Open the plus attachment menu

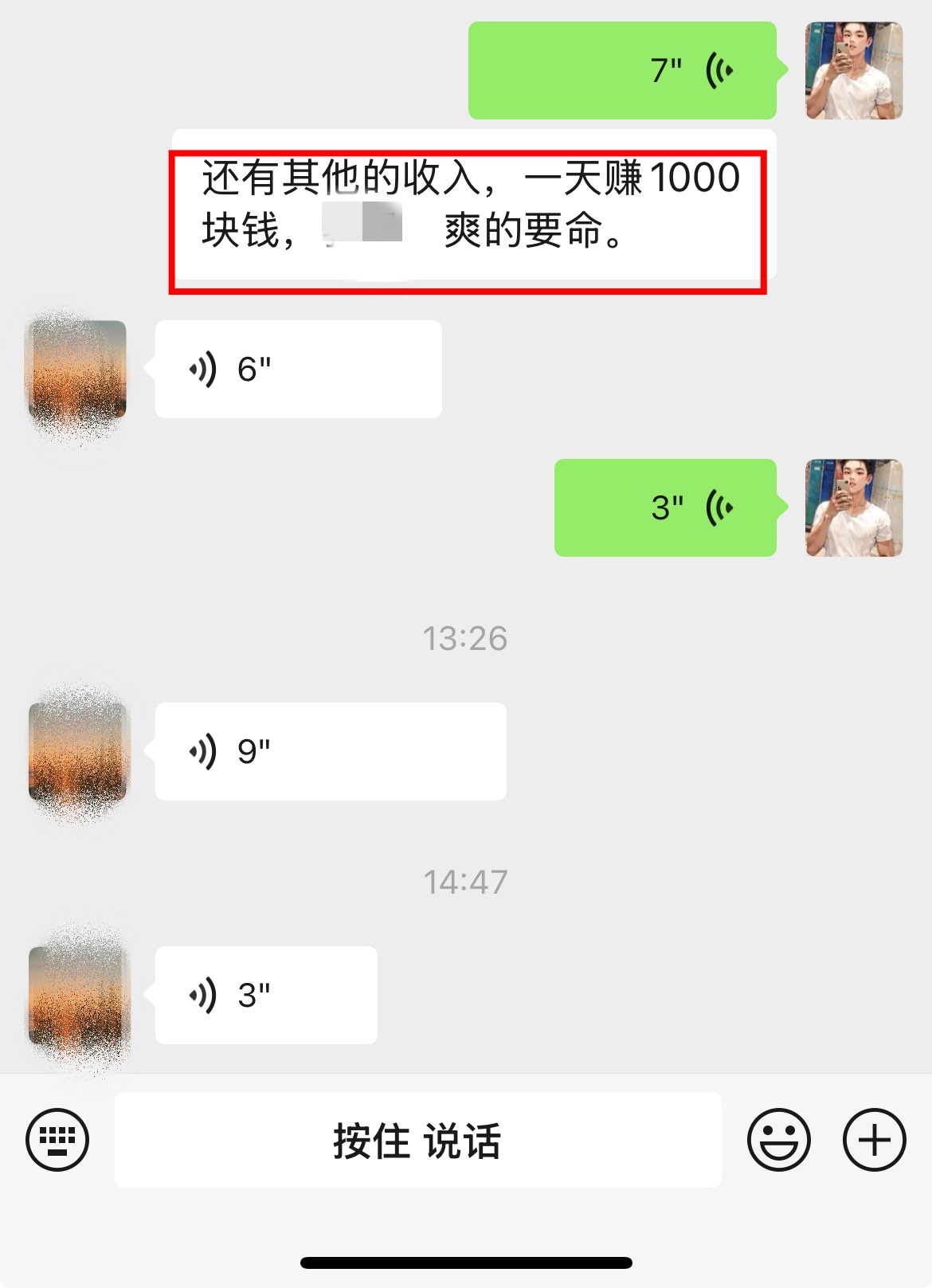tap(874, 1140)
